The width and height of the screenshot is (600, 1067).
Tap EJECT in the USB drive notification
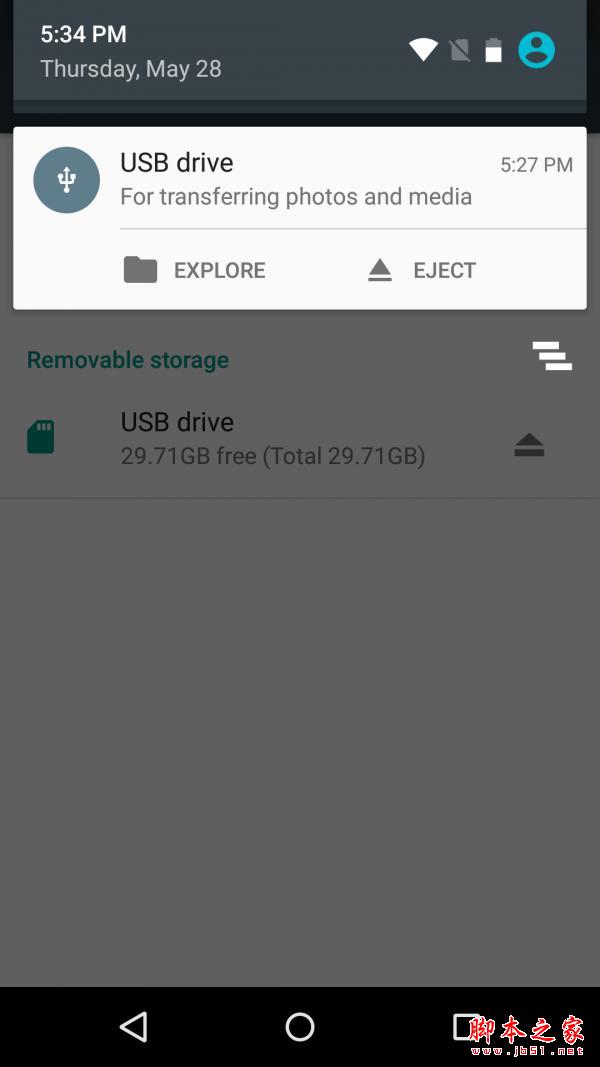click(422, 270)
